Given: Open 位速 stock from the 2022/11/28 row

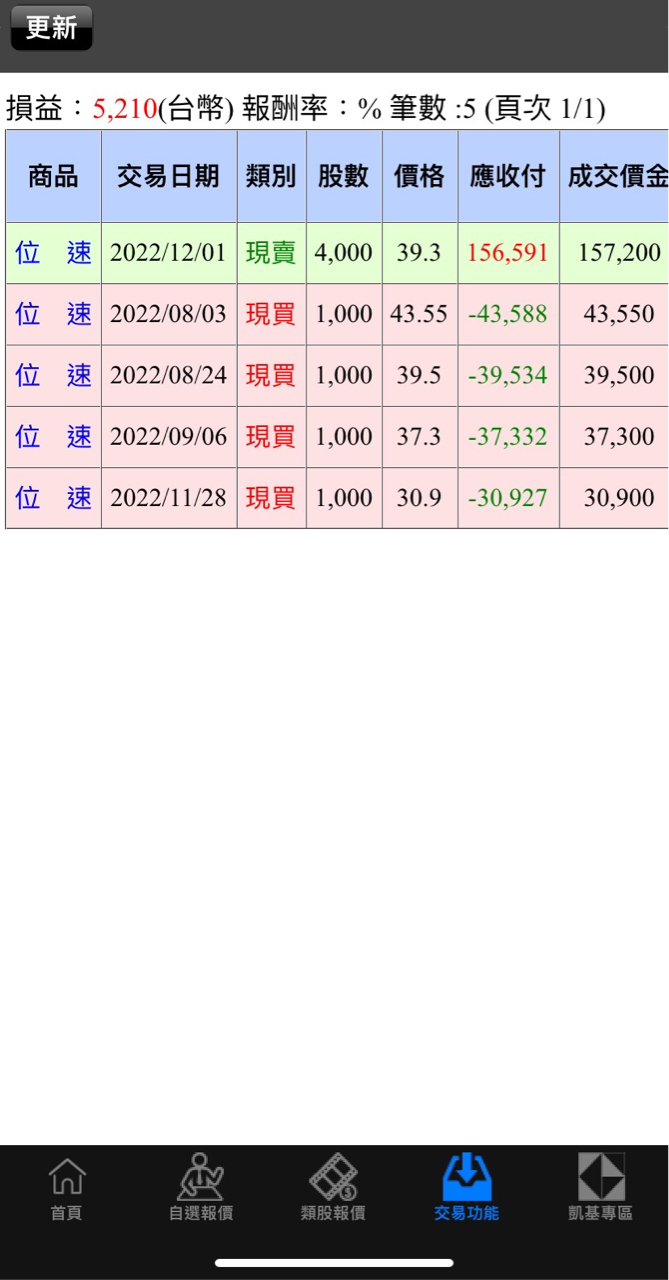Looking at the screenshot, I should pyautogui.click(x=53, y=497).
